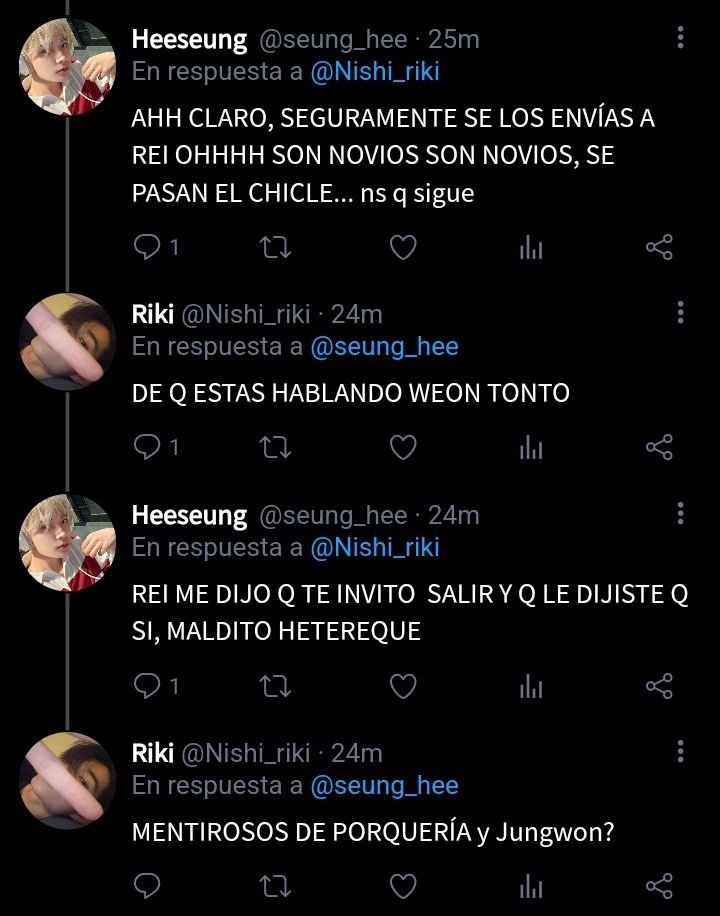720x916 pixels.
Task: Open @Nishi_riki link in Heeseung's first reply
Action: click(x=375, y=73)
